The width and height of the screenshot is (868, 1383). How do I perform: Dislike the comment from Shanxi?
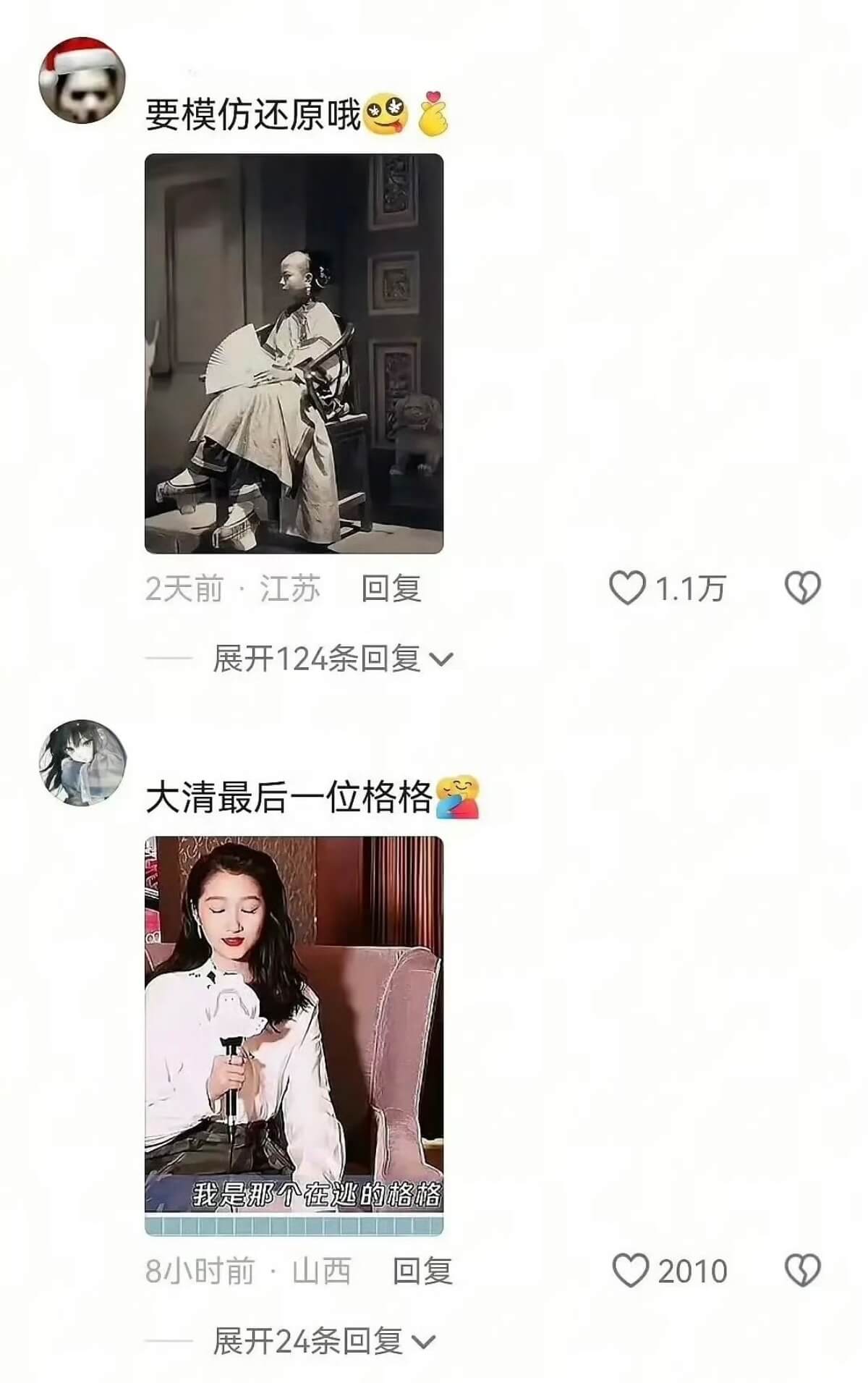tap(802, 1271)
